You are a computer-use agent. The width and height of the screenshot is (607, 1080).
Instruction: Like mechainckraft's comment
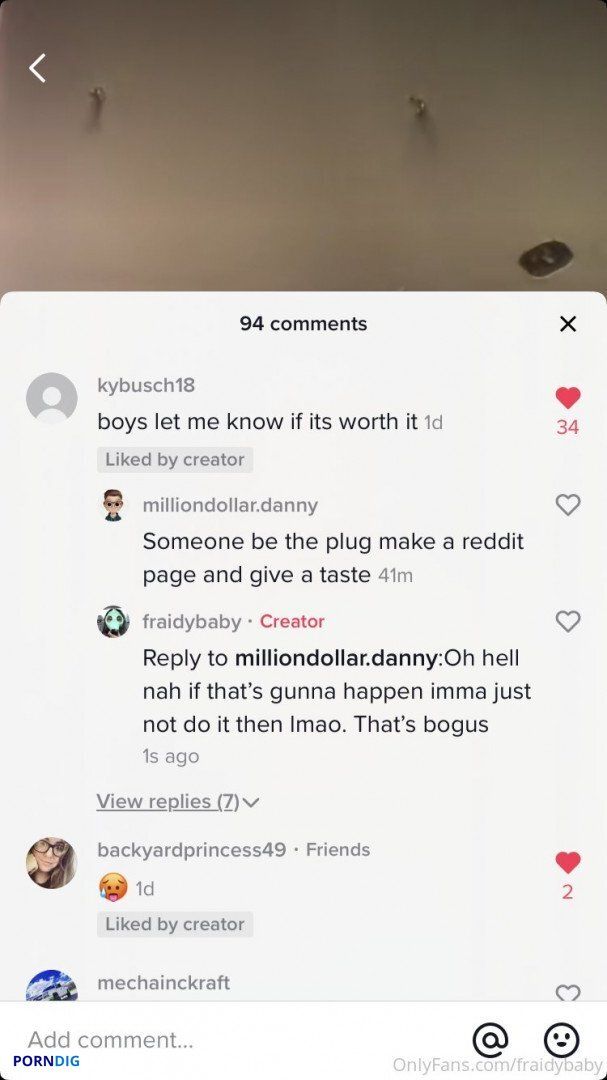click(568, 993)
